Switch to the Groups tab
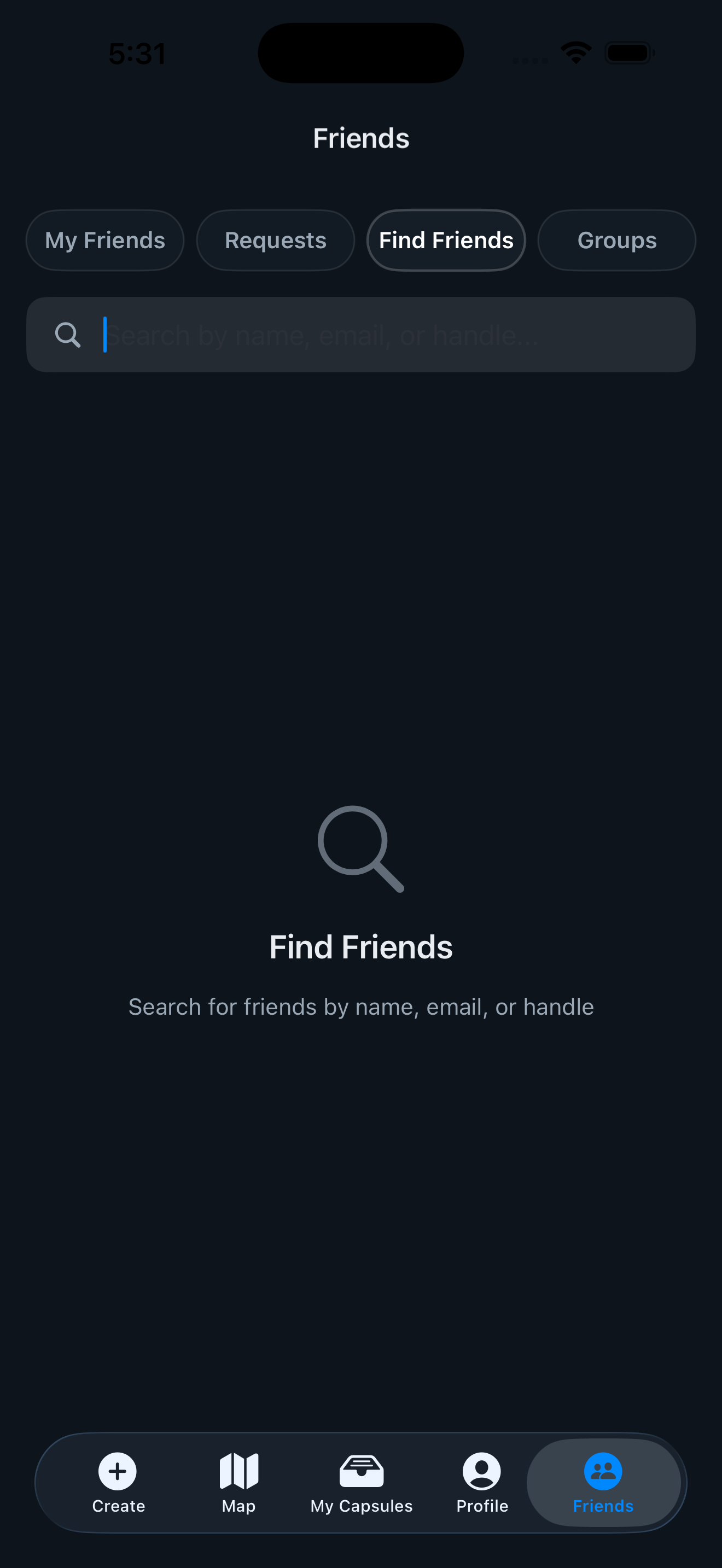722x1568 pixels. coord(616,241)
